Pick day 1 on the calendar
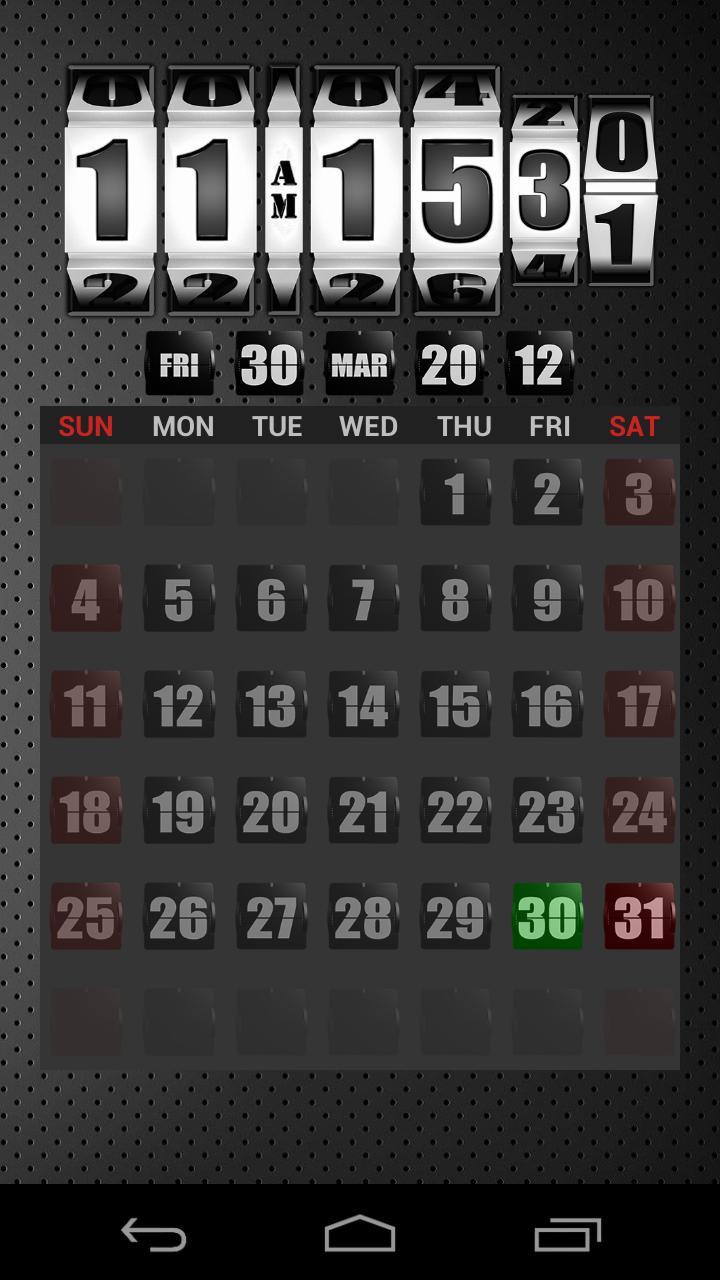The image size is (720, 1280). tap(455, 492)
